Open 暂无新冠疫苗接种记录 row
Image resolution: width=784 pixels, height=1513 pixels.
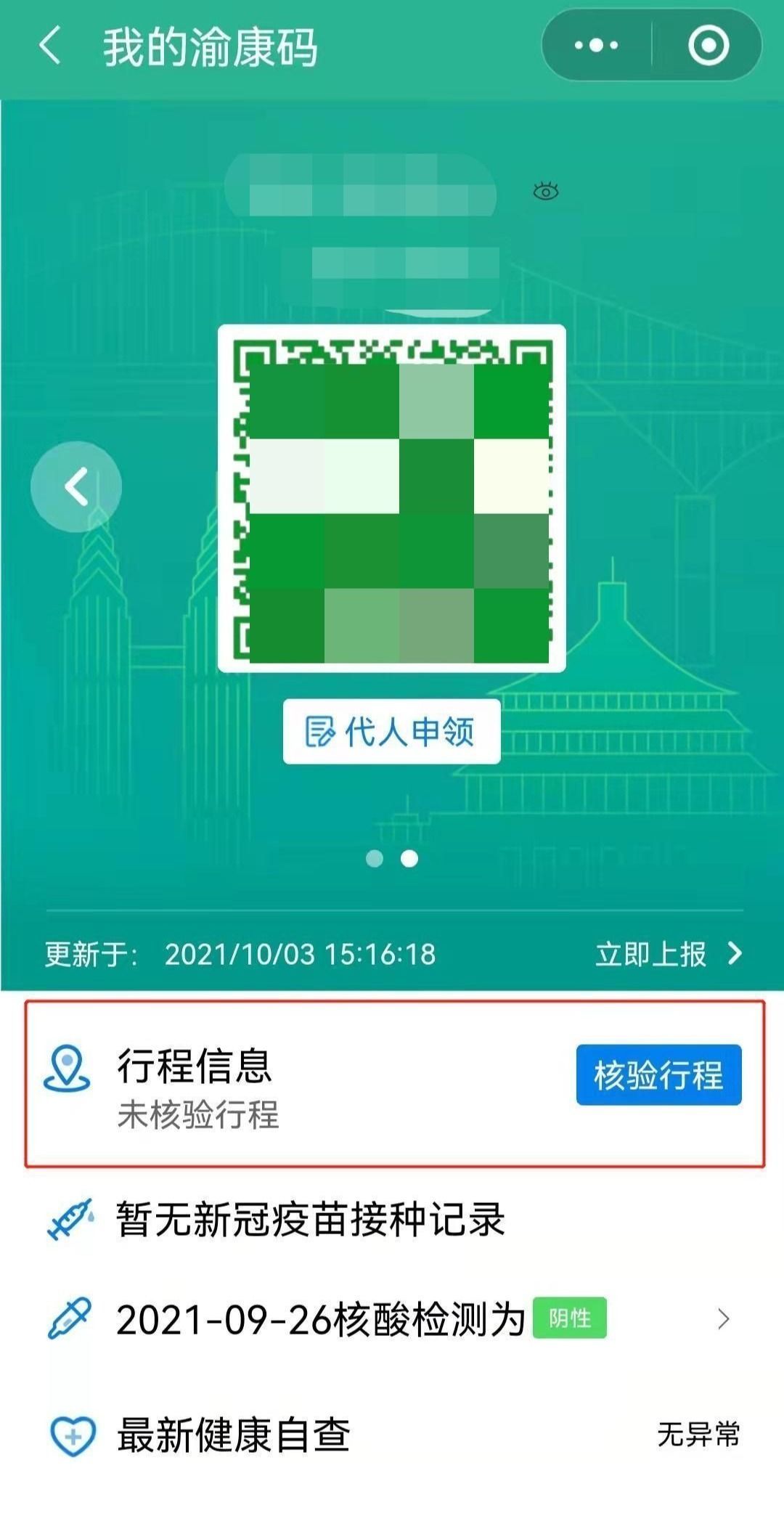pos(311,1219)
